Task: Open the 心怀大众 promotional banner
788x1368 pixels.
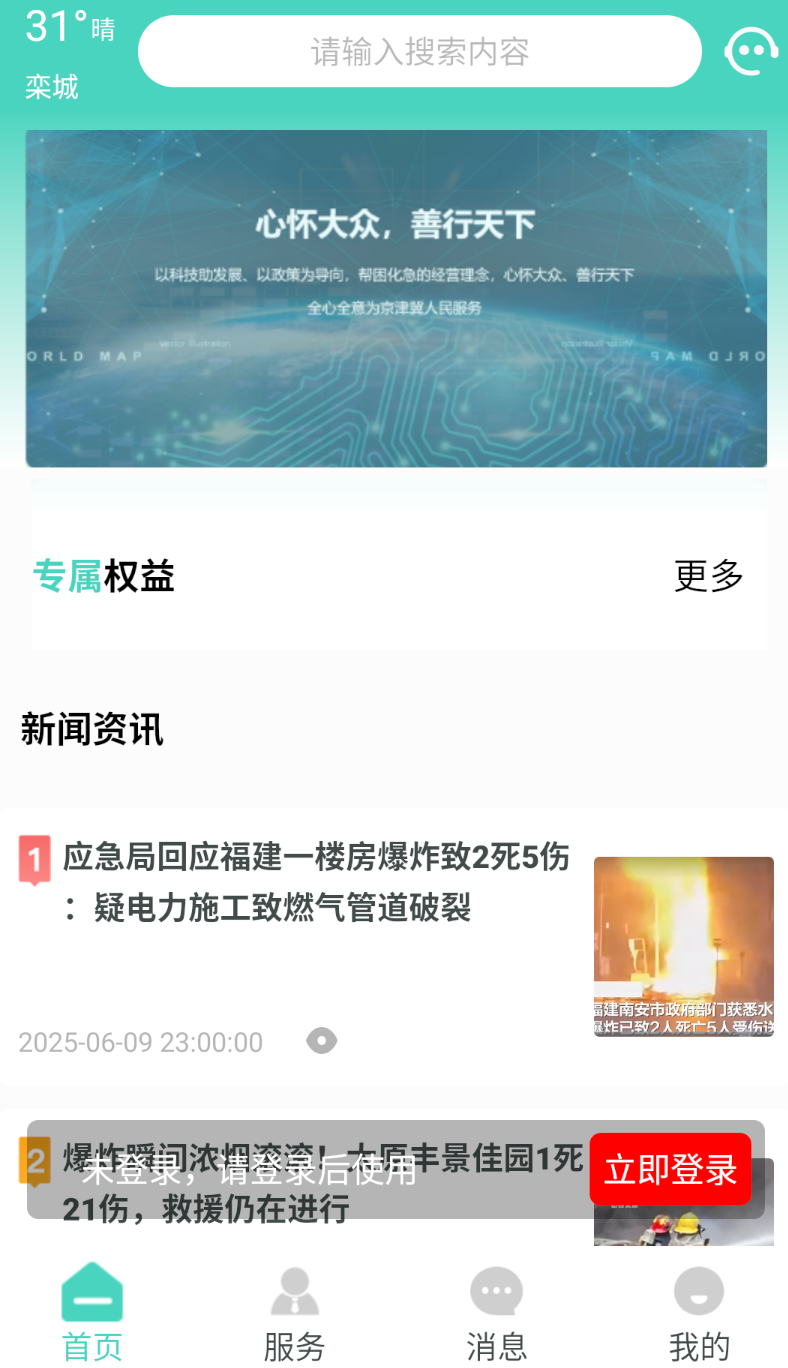Action: (x=396, y=298)
